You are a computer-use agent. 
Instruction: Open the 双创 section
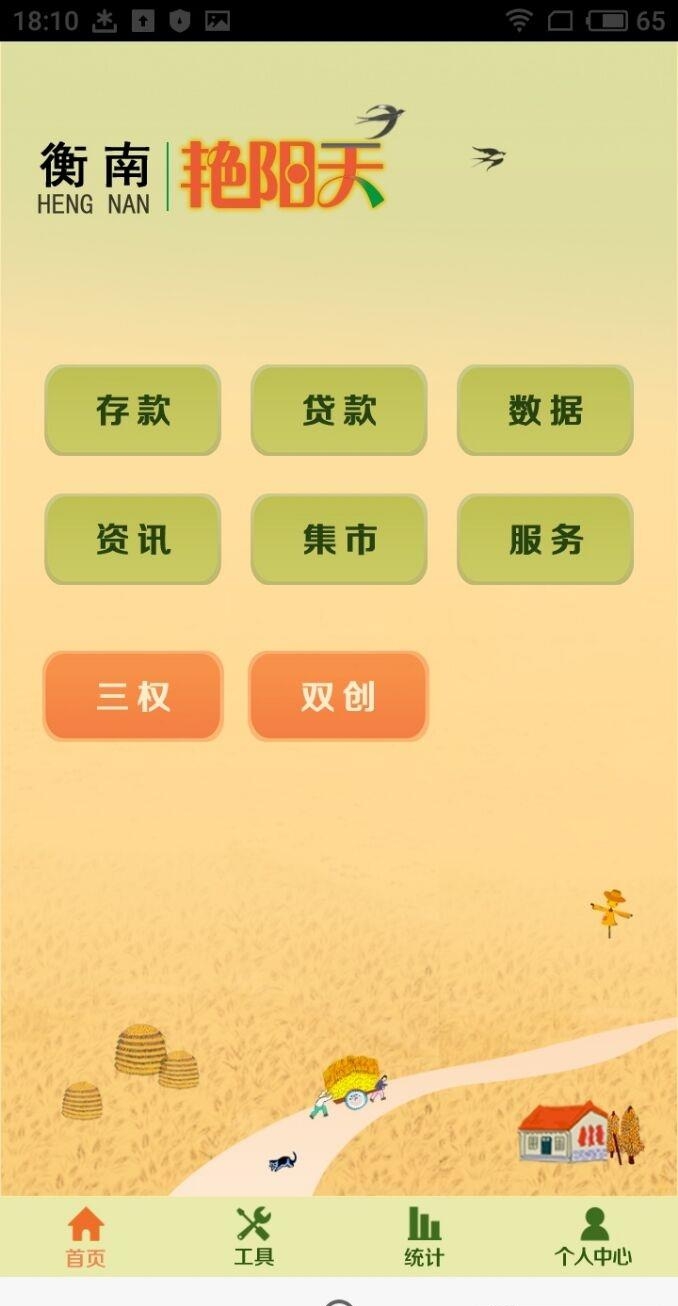(x=339, y=696)
